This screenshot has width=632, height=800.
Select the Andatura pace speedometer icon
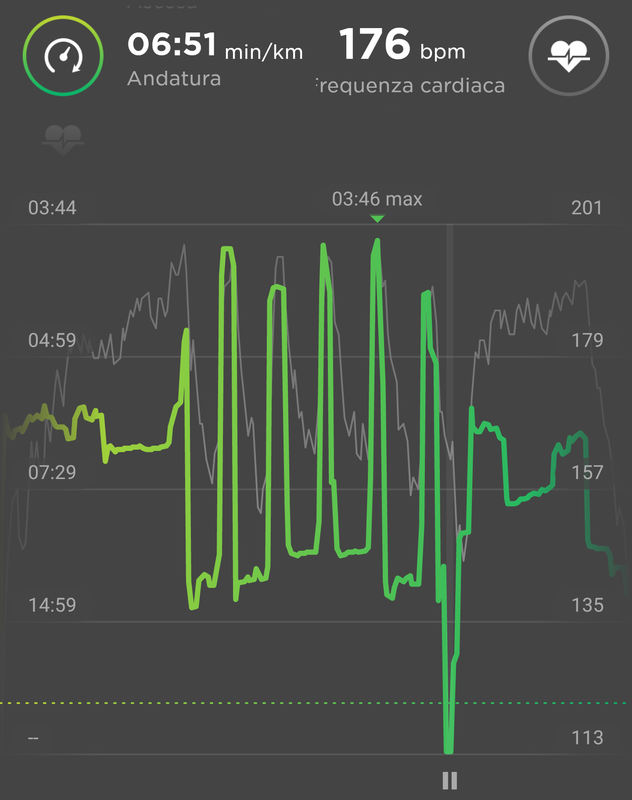[x=64, y=55]
